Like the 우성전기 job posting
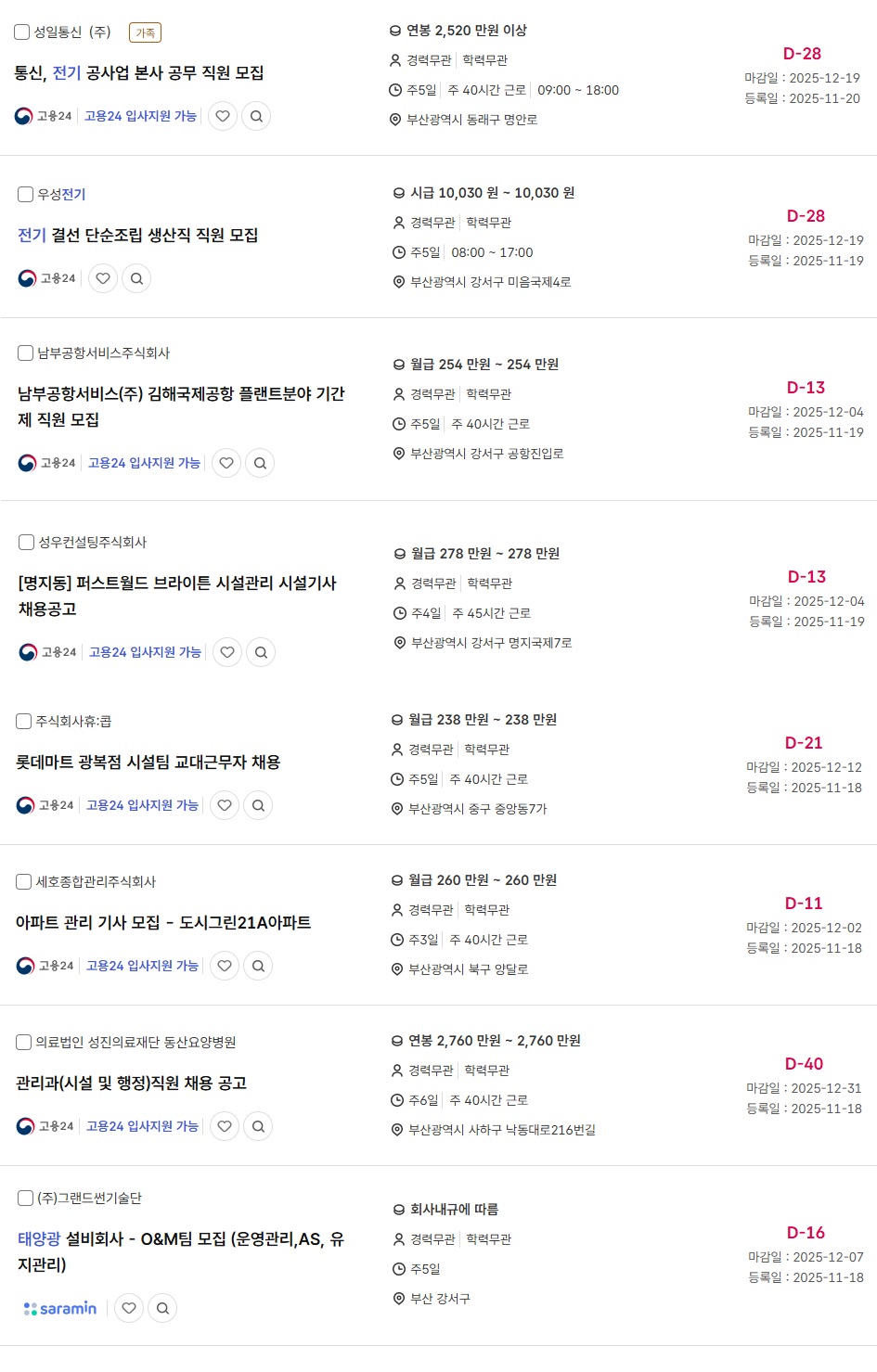The height and width of the screenshot is (1372, 877). click(x=103, y=278)
